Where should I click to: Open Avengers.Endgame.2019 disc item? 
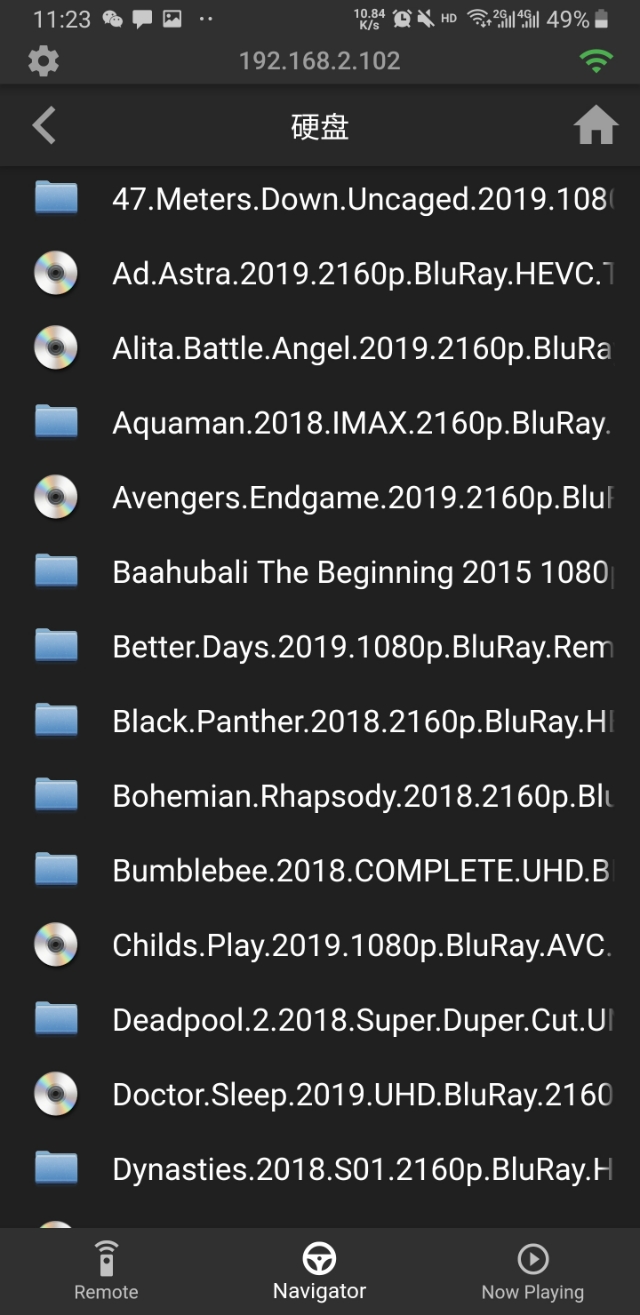360,497
